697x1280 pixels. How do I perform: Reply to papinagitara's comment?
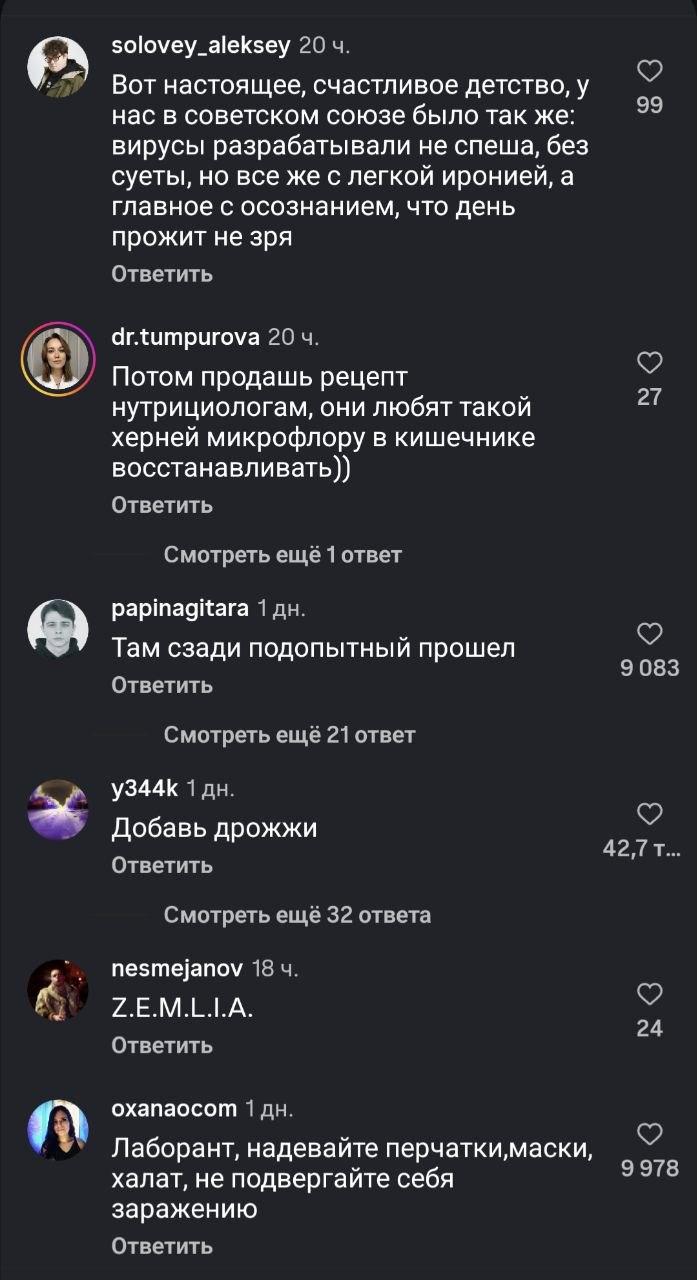pyautogui.click(x=162, y=685)
